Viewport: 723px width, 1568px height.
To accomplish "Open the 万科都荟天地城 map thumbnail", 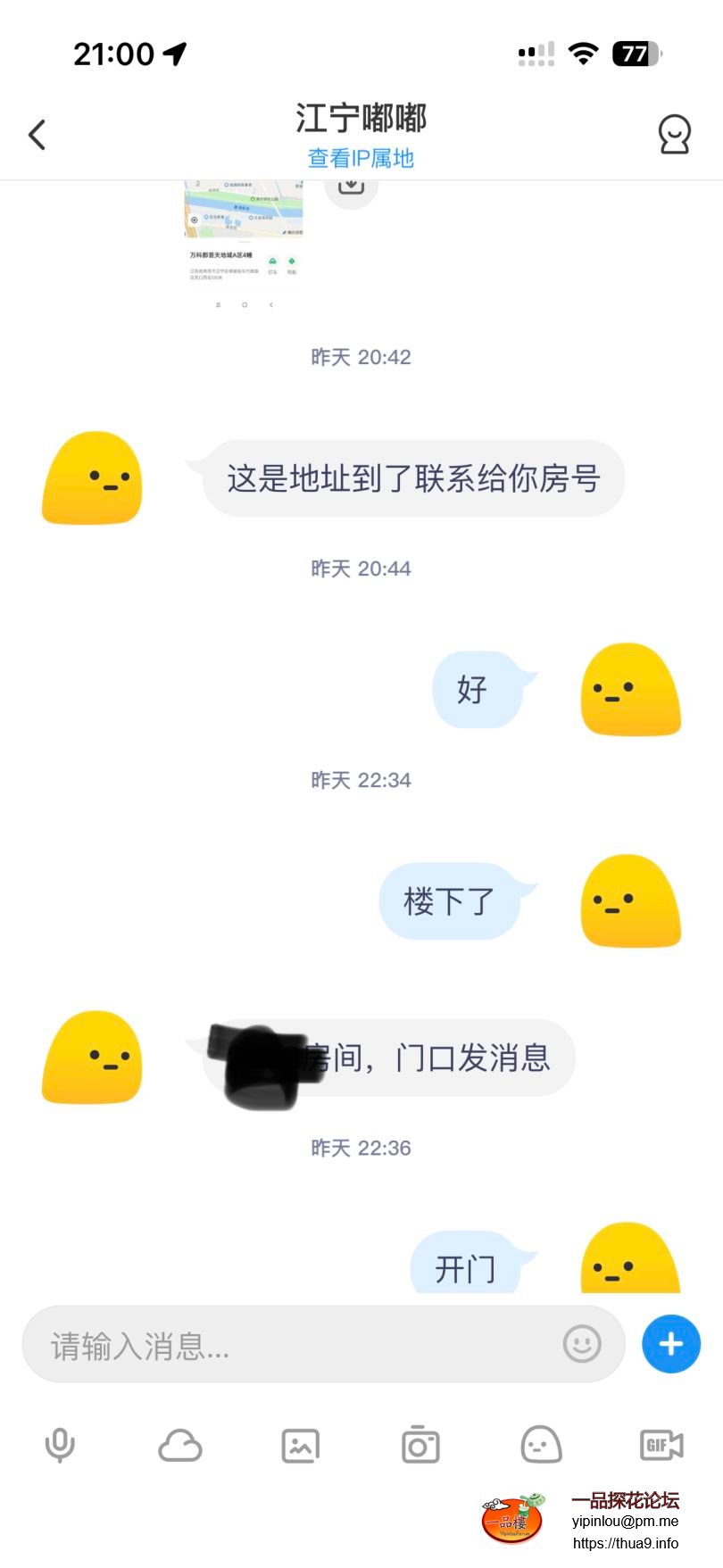I will click(x=243, y=210).
